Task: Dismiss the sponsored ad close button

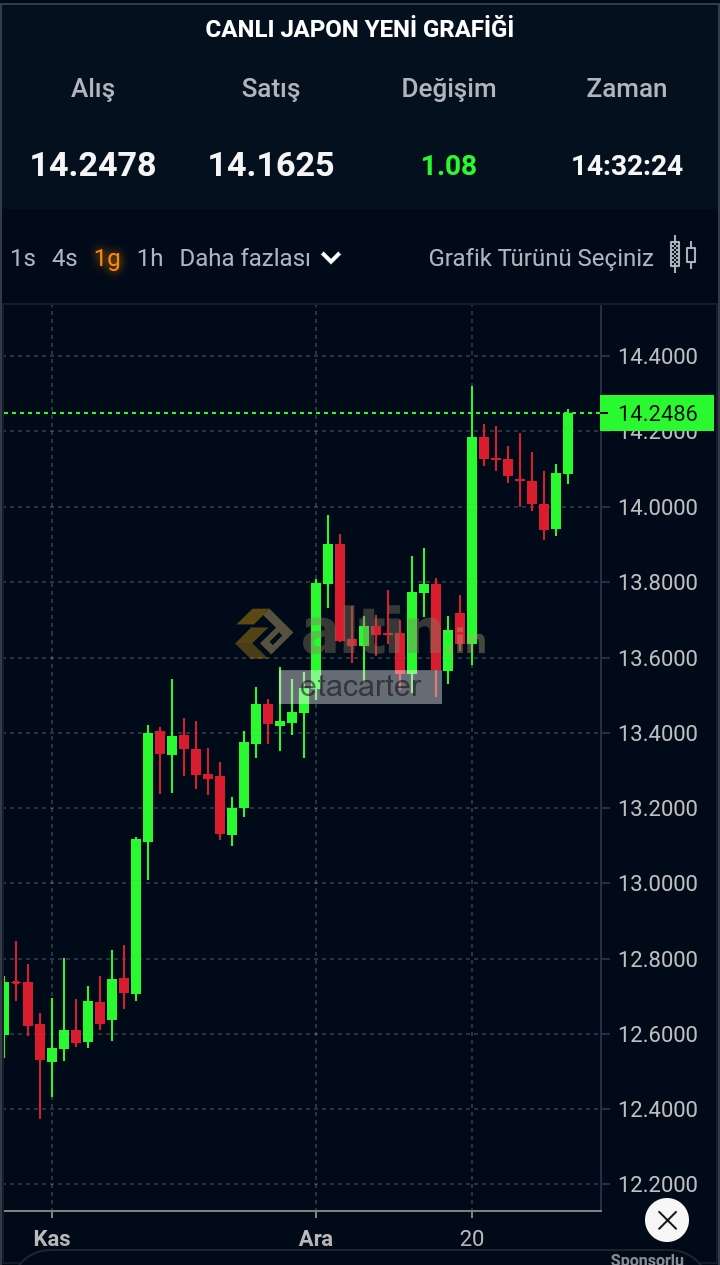Action: (x=667, y=1220)
